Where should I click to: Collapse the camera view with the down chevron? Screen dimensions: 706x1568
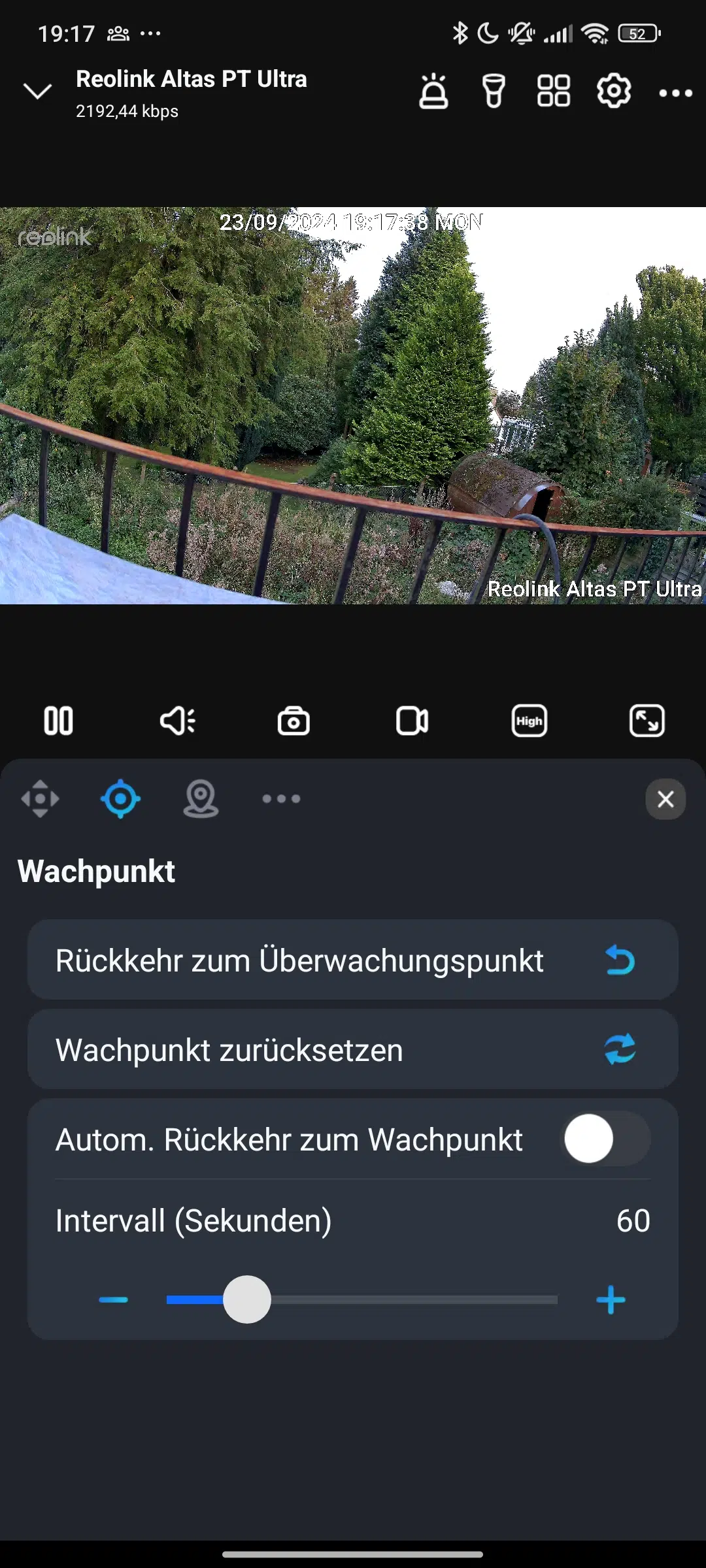(x=37, y=91)
